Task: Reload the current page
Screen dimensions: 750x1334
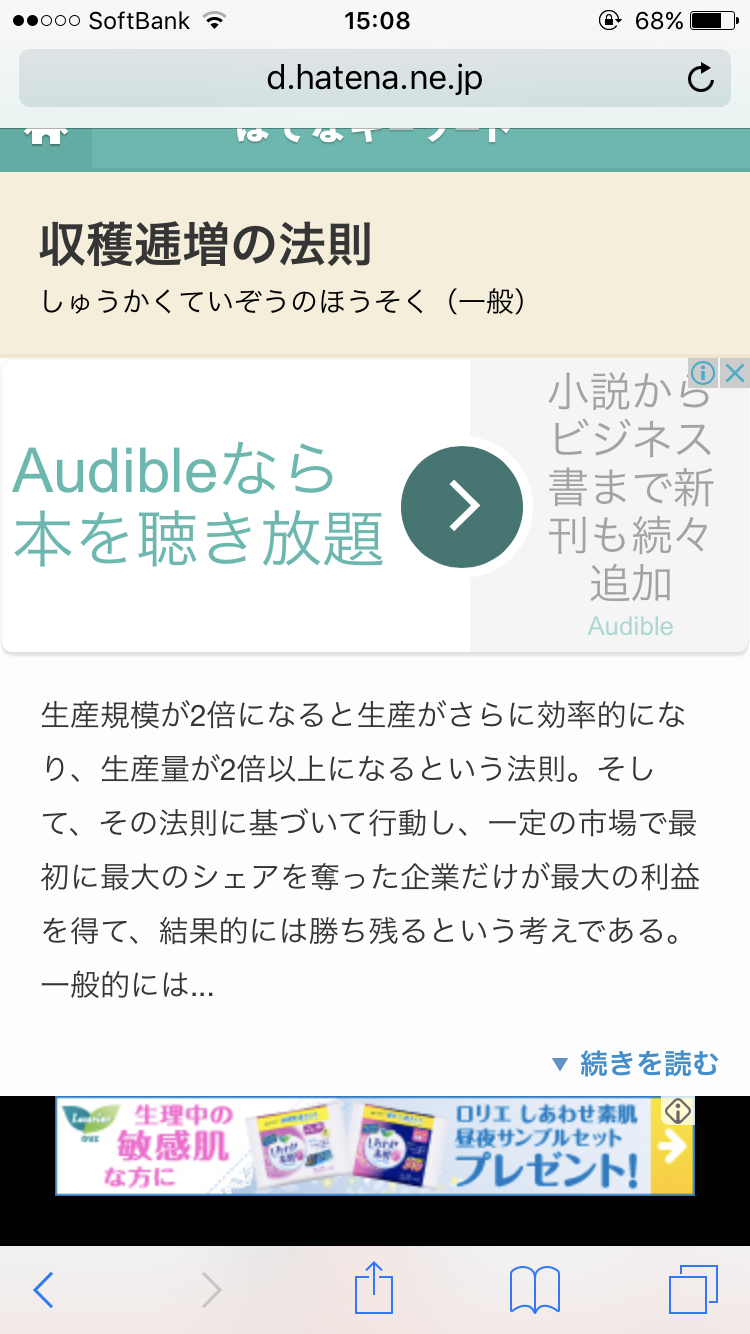Action: [701, 78]
